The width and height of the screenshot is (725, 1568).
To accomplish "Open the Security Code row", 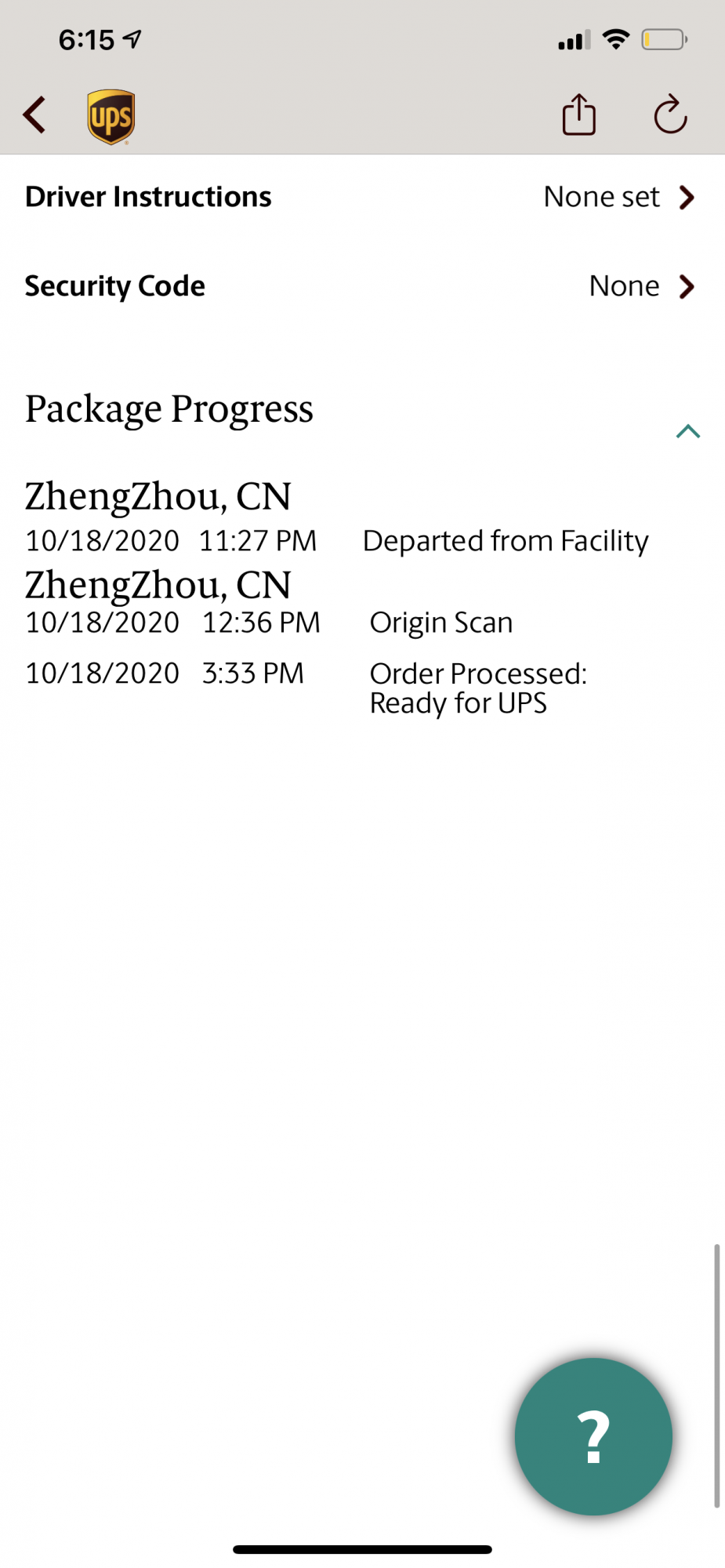I will [x=362, y=286].
